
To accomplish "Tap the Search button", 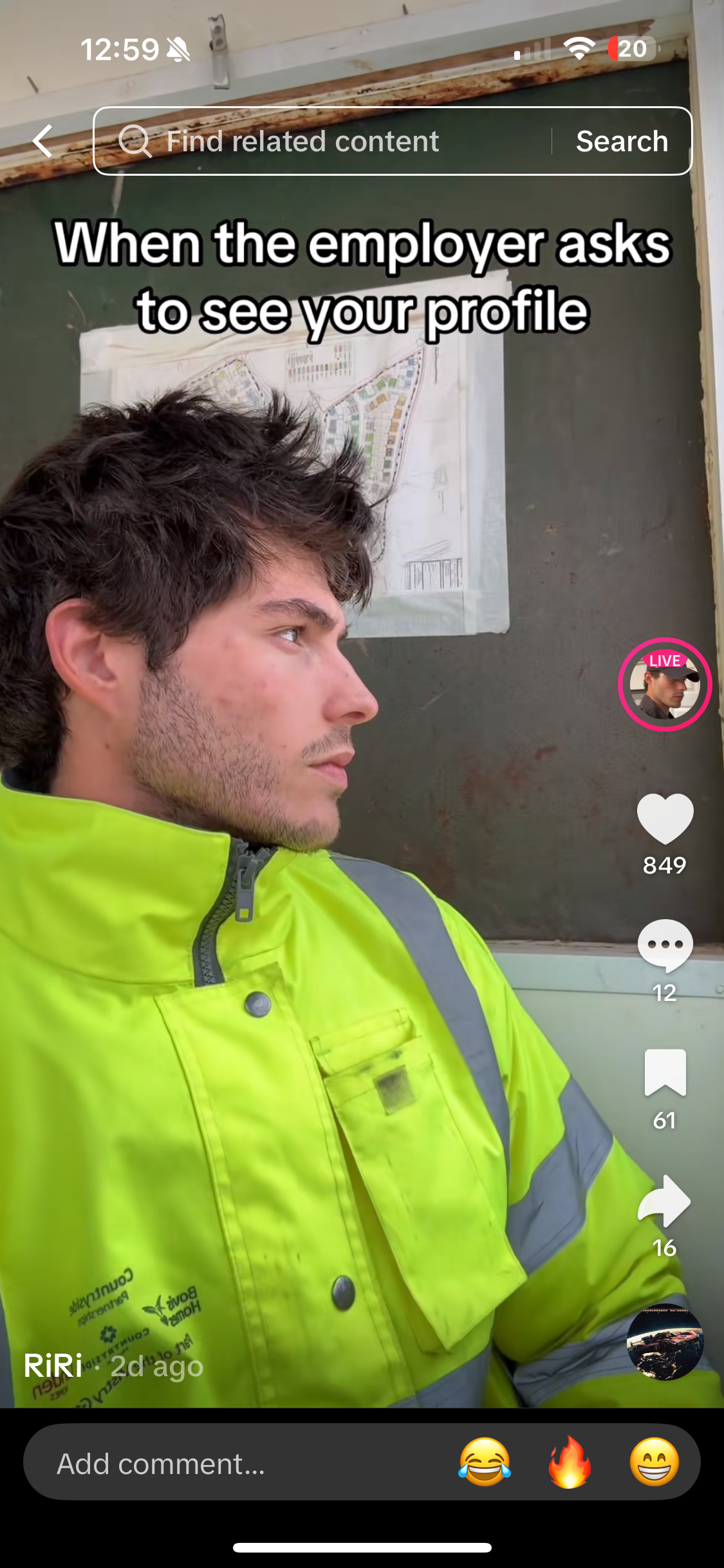I will 622,141.
